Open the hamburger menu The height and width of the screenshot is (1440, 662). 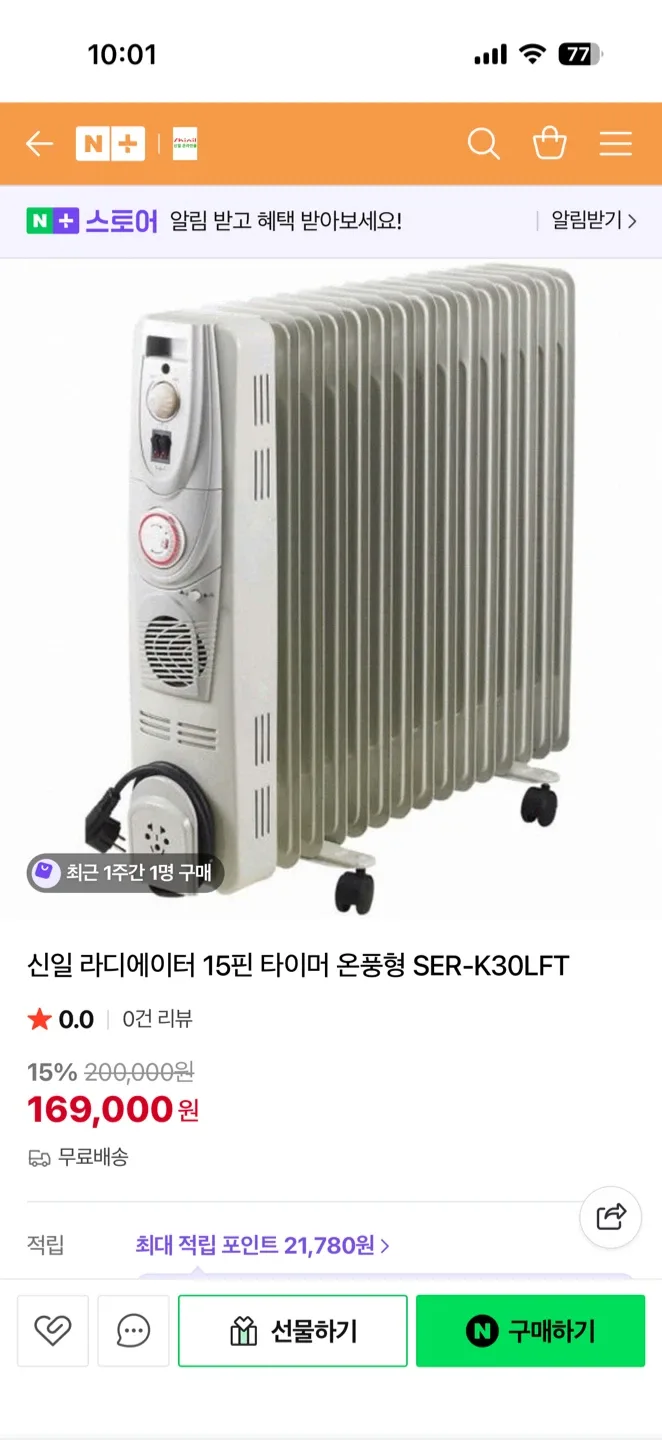615,144
